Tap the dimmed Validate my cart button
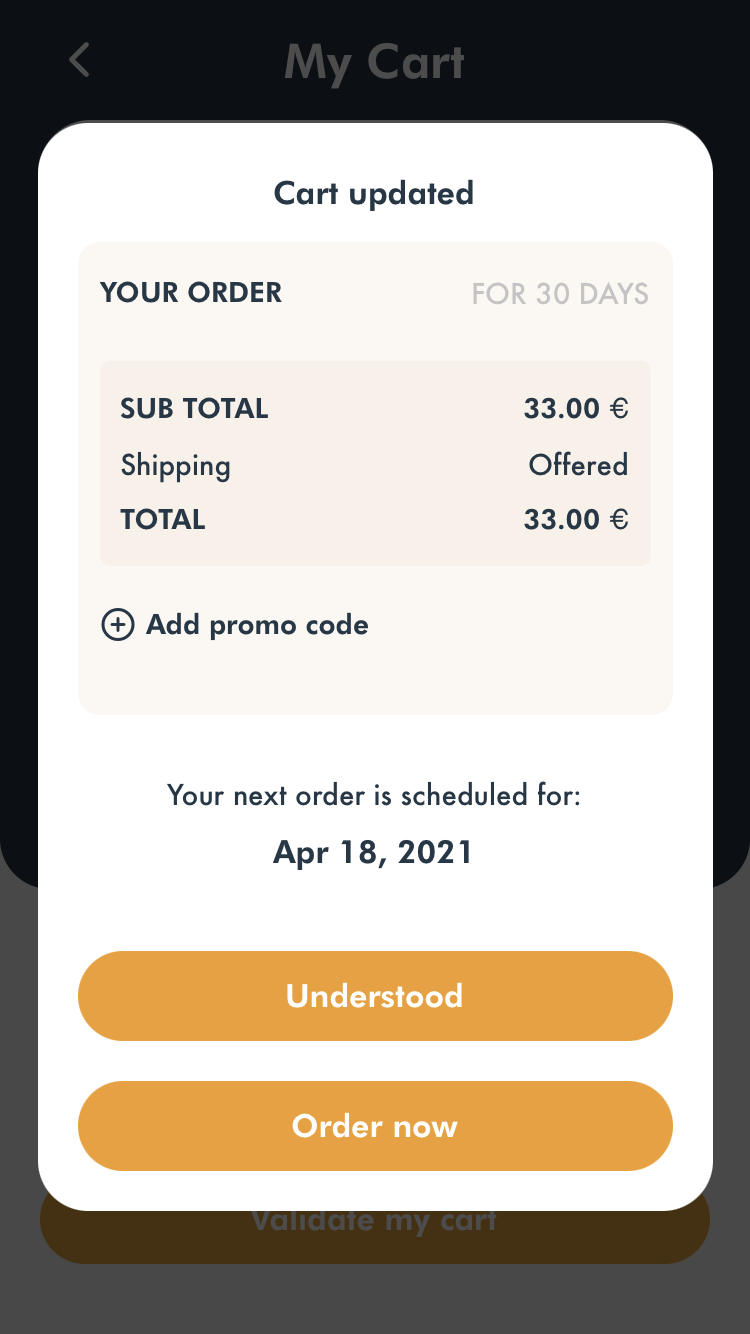 [375, 1236]
